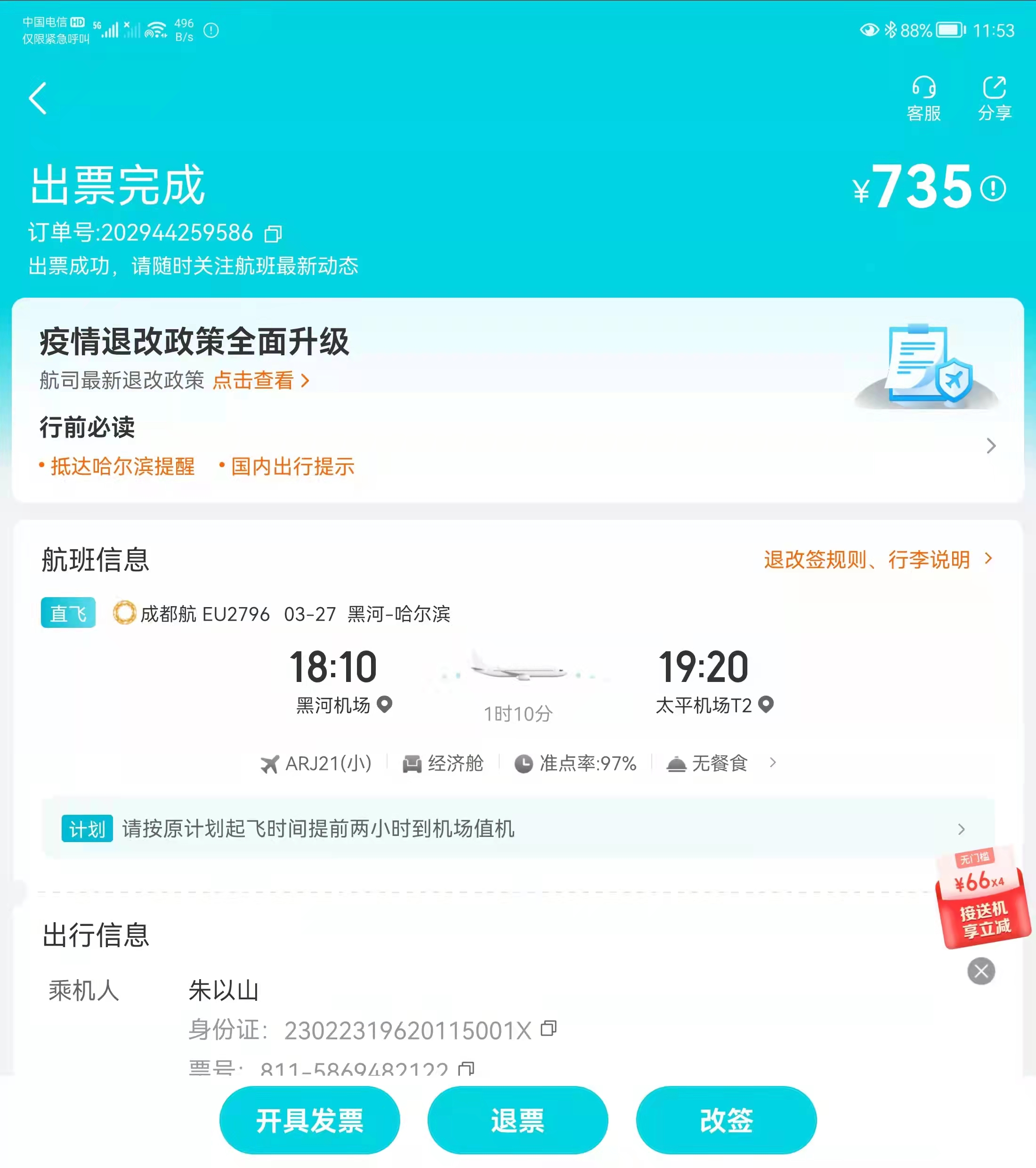Open 国内出行提示 notice
1036x1168 pixels.
click(292, 466)
